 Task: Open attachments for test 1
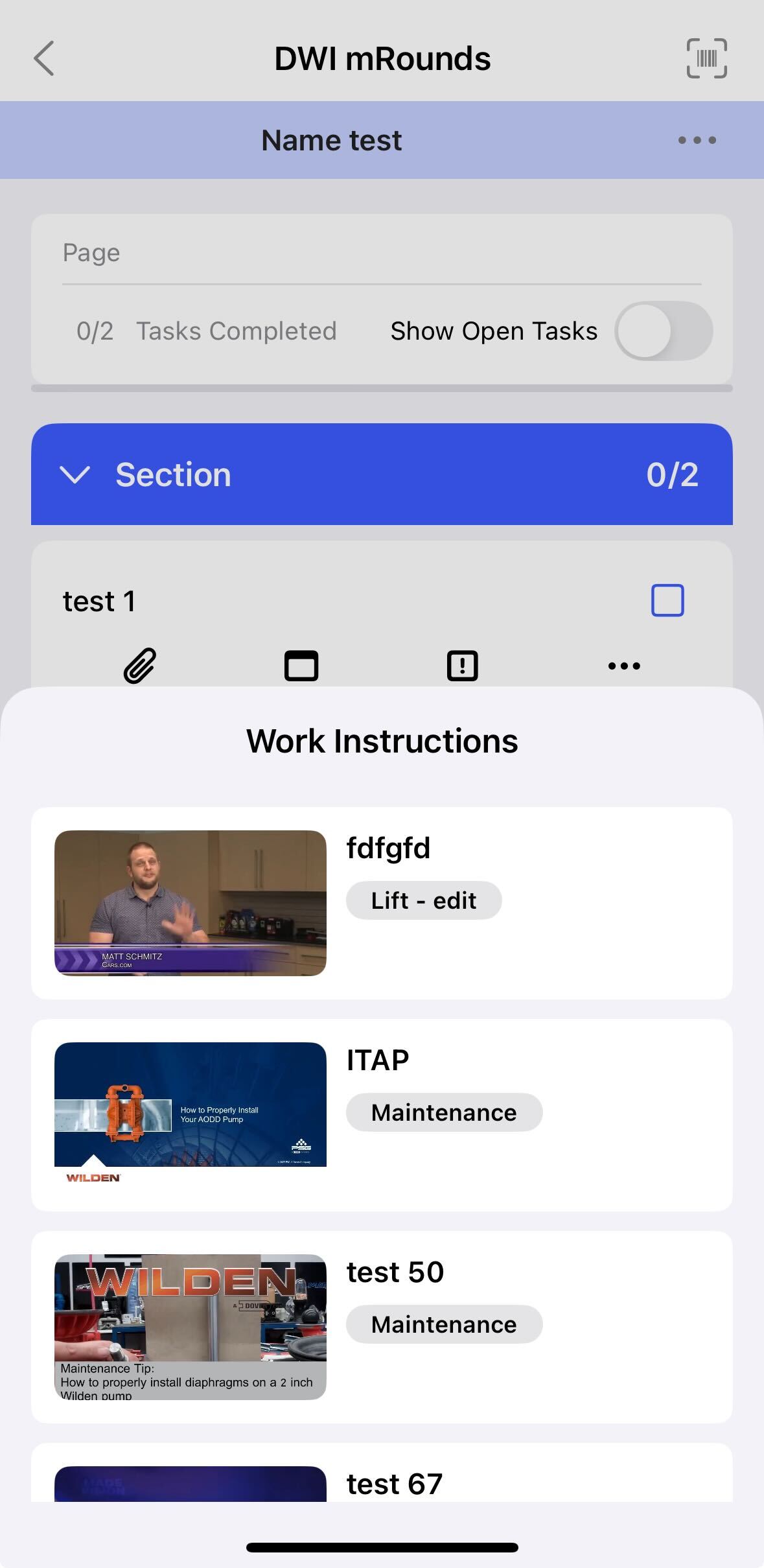[140, 666]
